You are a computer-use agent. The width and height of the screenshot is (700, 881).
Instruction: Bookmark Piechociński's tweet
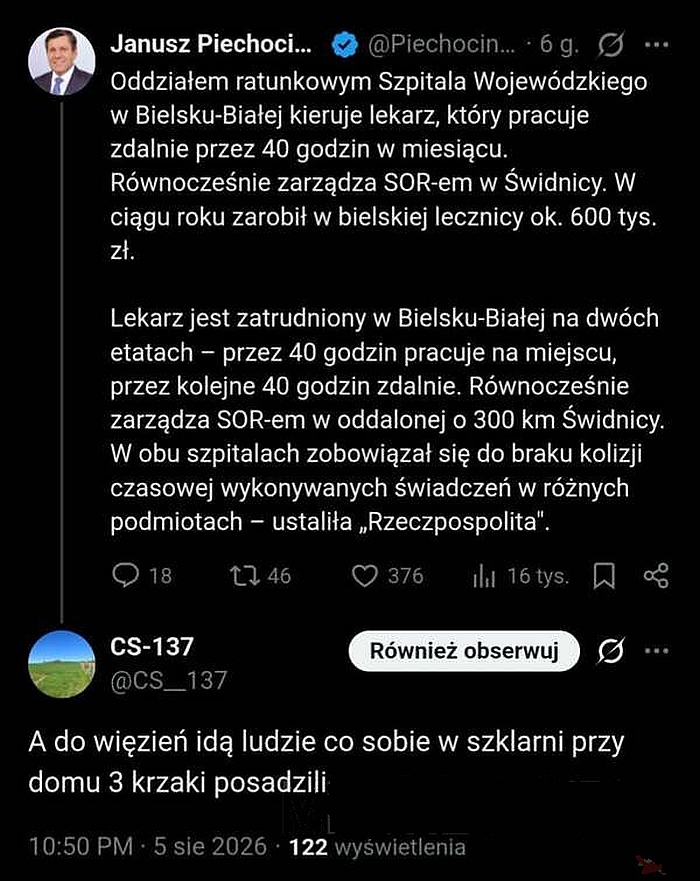[604, 576]
